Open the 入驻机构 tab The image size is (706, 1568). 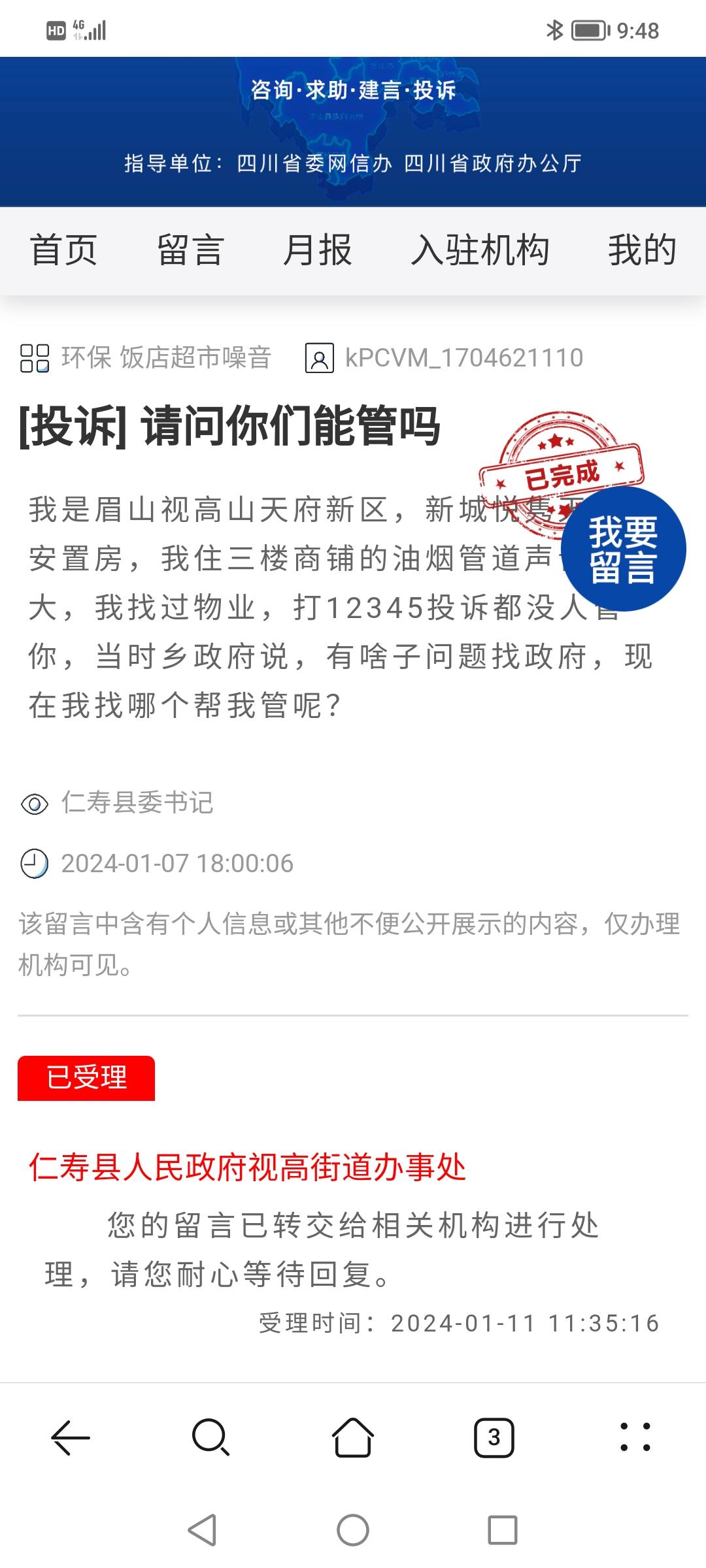pos(480,250)
